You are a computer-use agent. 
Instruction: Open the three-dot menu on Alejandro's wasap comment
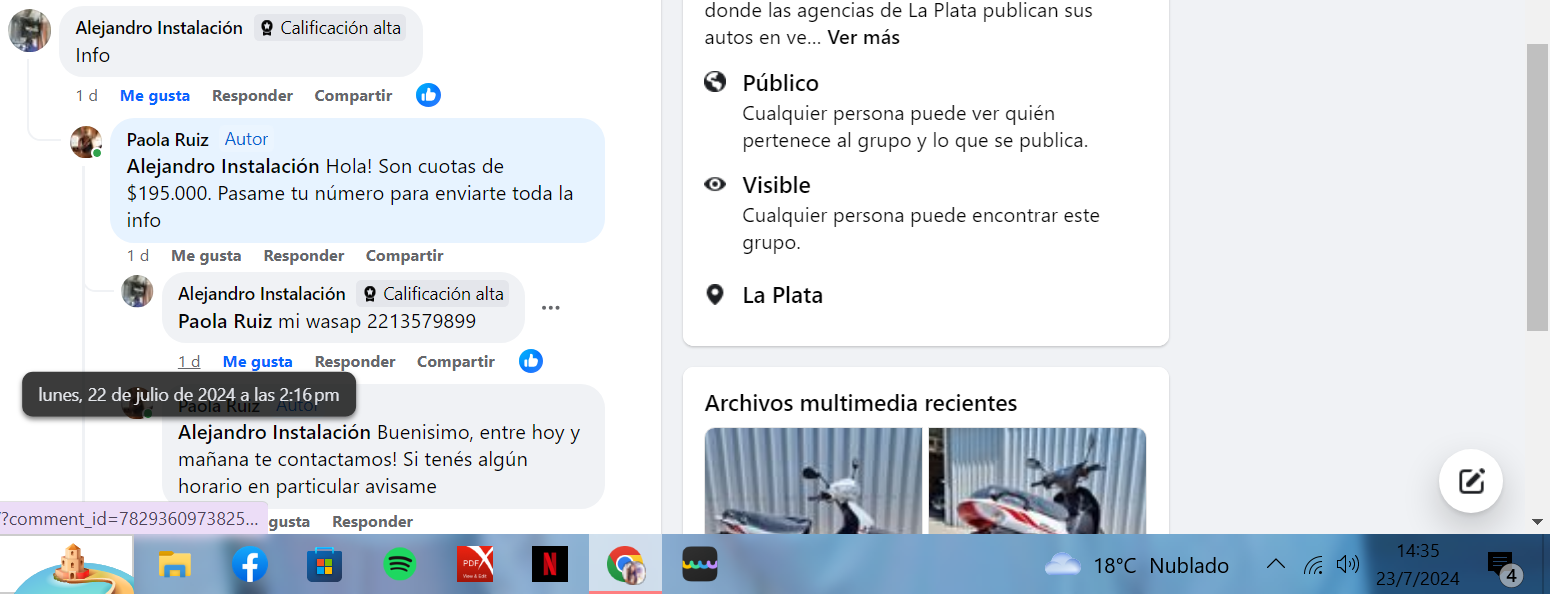[x=550, y=307]
